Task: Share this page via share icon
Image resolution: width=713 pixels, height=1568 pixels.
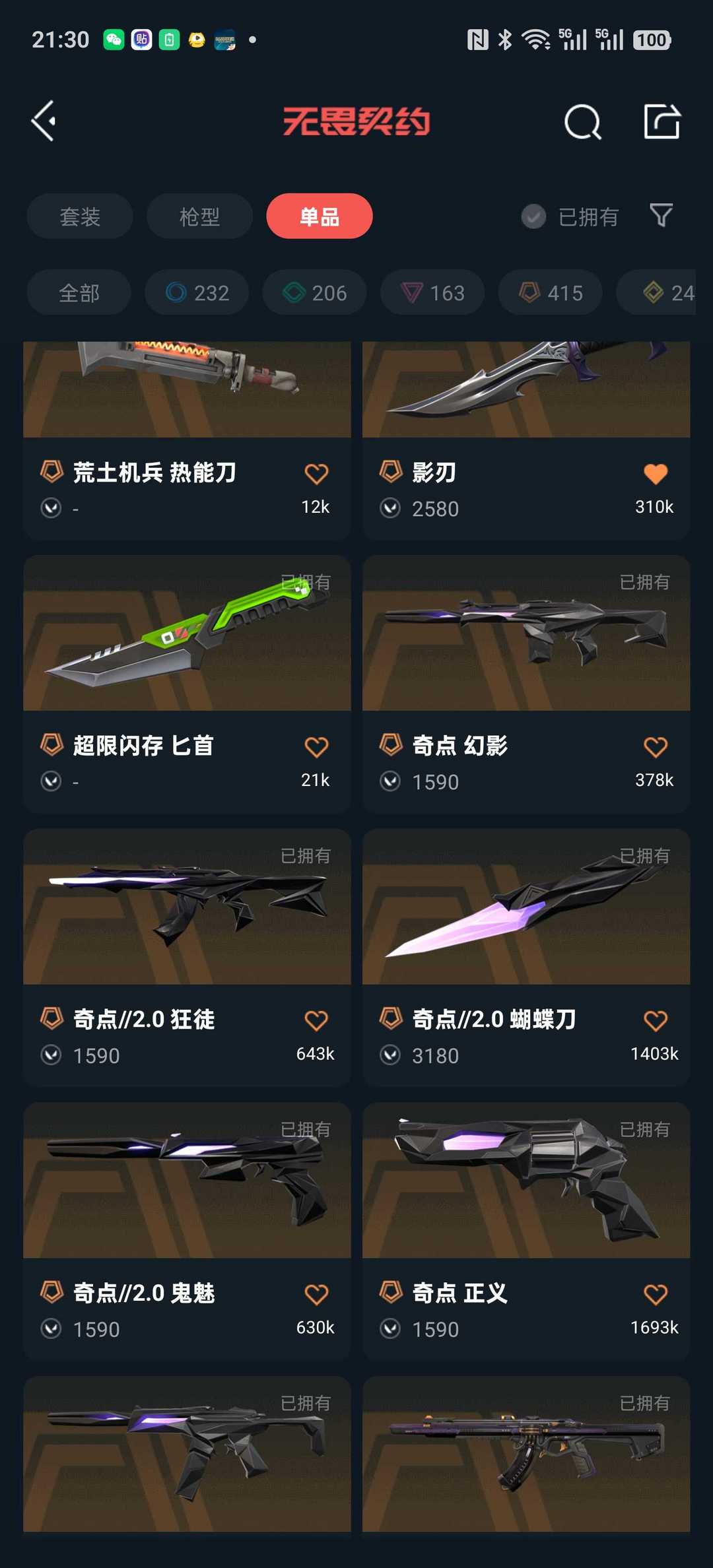Action: (x=662, y=121)
